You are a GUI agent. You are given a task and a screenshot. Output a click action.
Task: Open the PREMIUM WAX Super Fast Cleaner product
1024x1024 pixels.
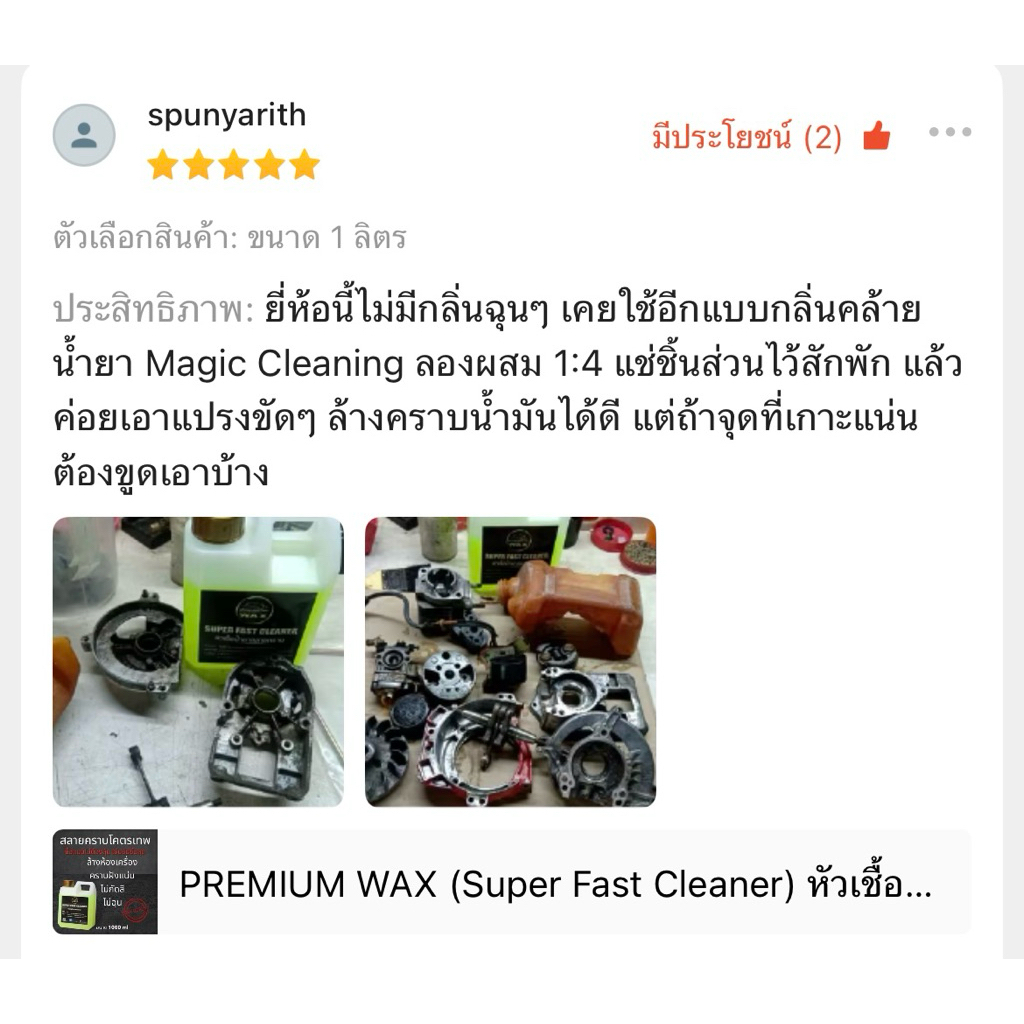pos(512,882)
